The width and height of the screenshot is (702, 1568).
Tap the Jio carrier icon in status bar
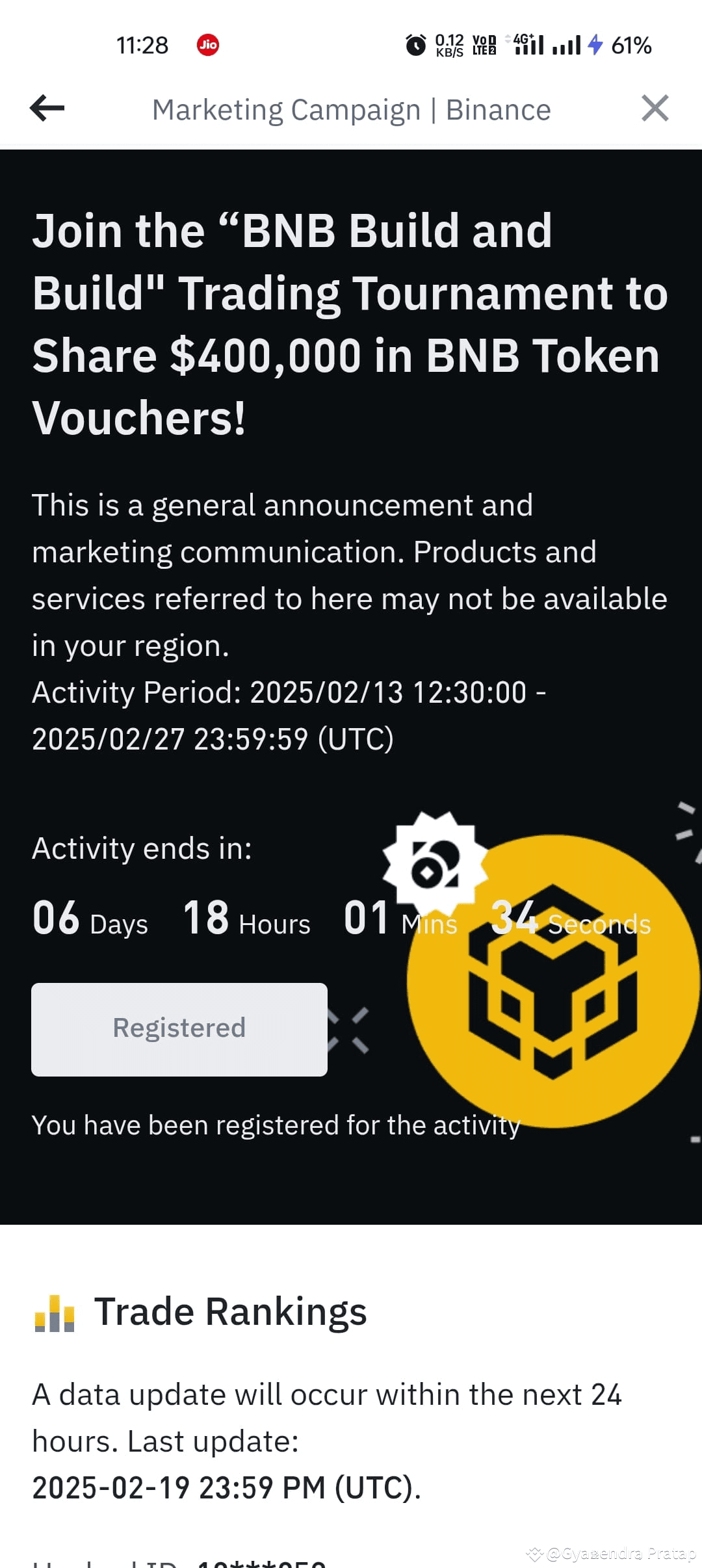[x=207, y=44]
